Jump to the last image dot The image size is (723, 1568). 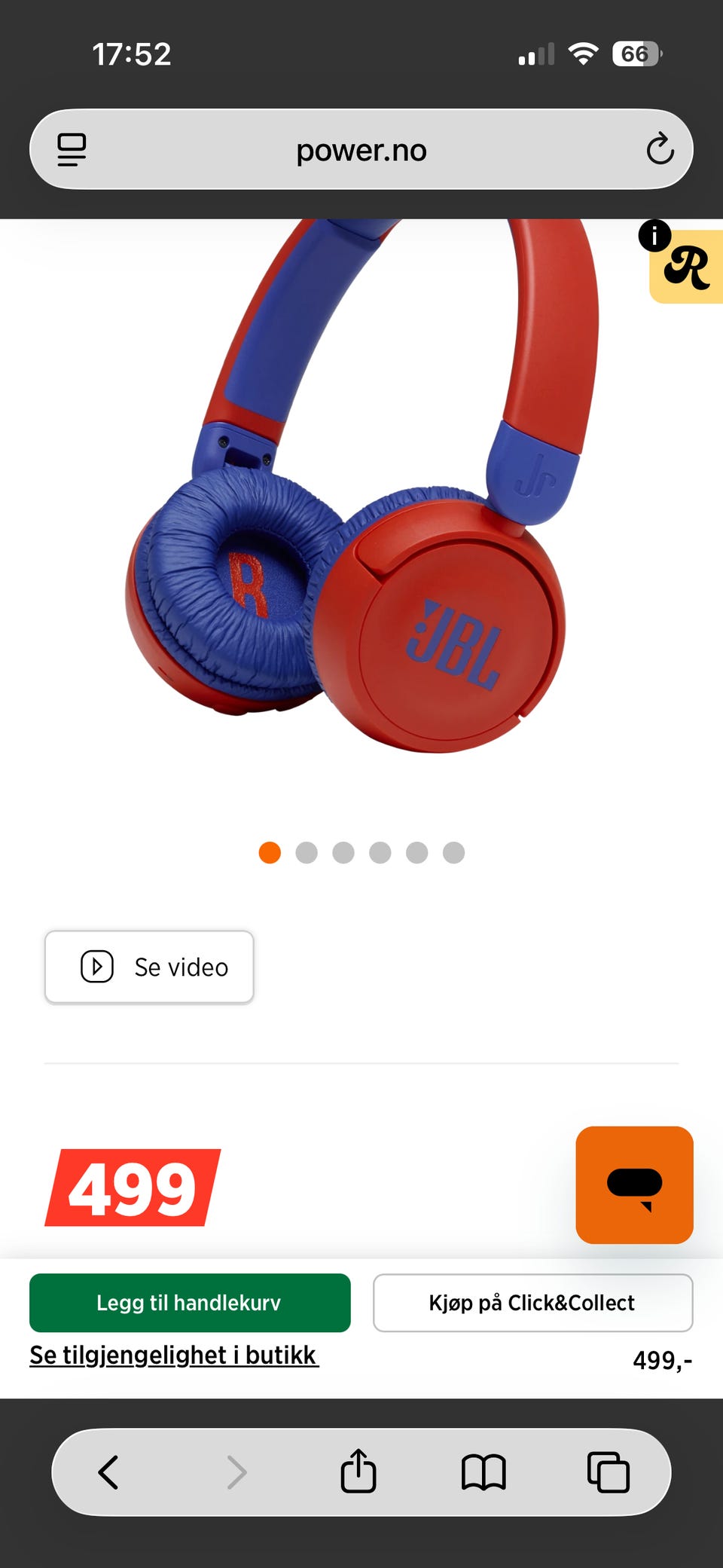[x=453, y=852]
